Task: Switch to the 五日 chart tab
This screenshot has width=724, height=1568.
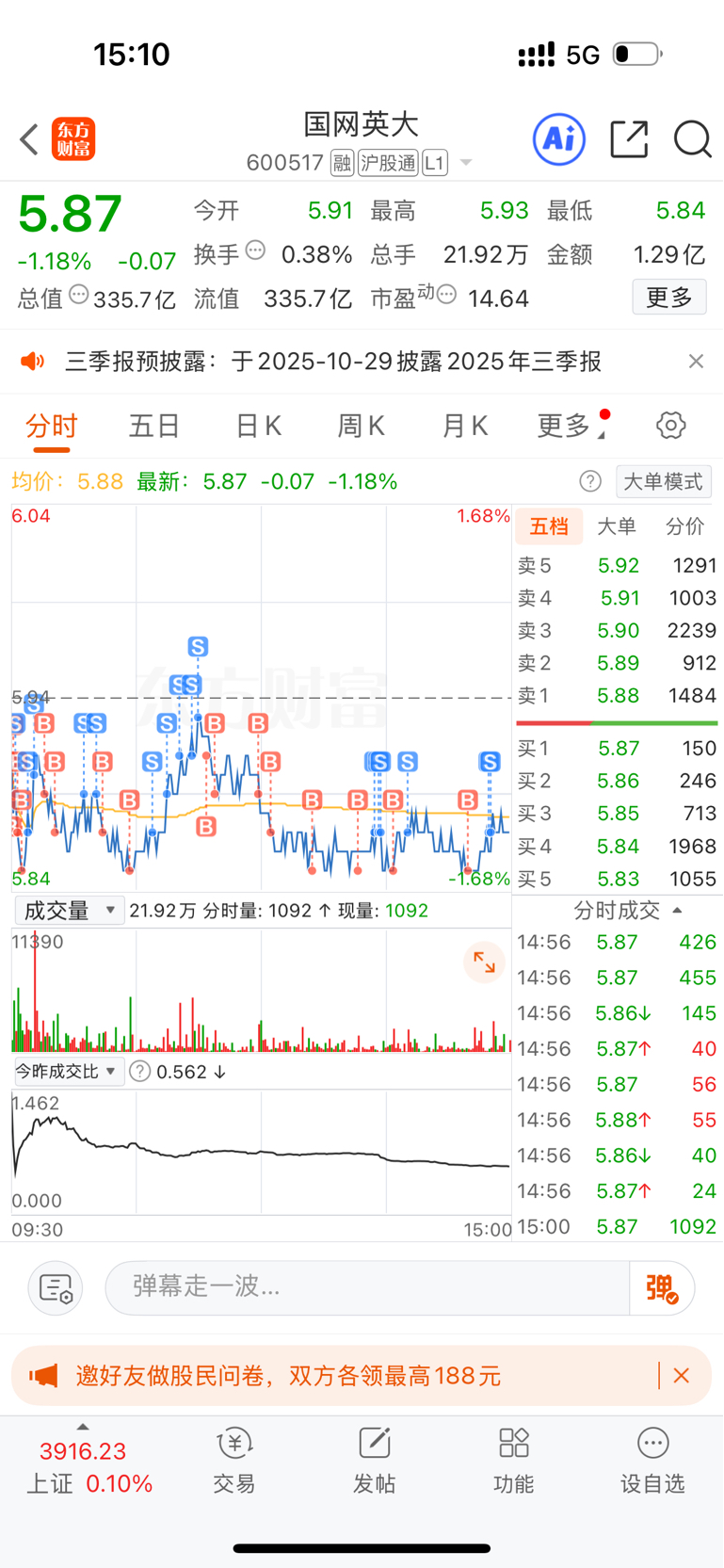Action: click(154, 426)
